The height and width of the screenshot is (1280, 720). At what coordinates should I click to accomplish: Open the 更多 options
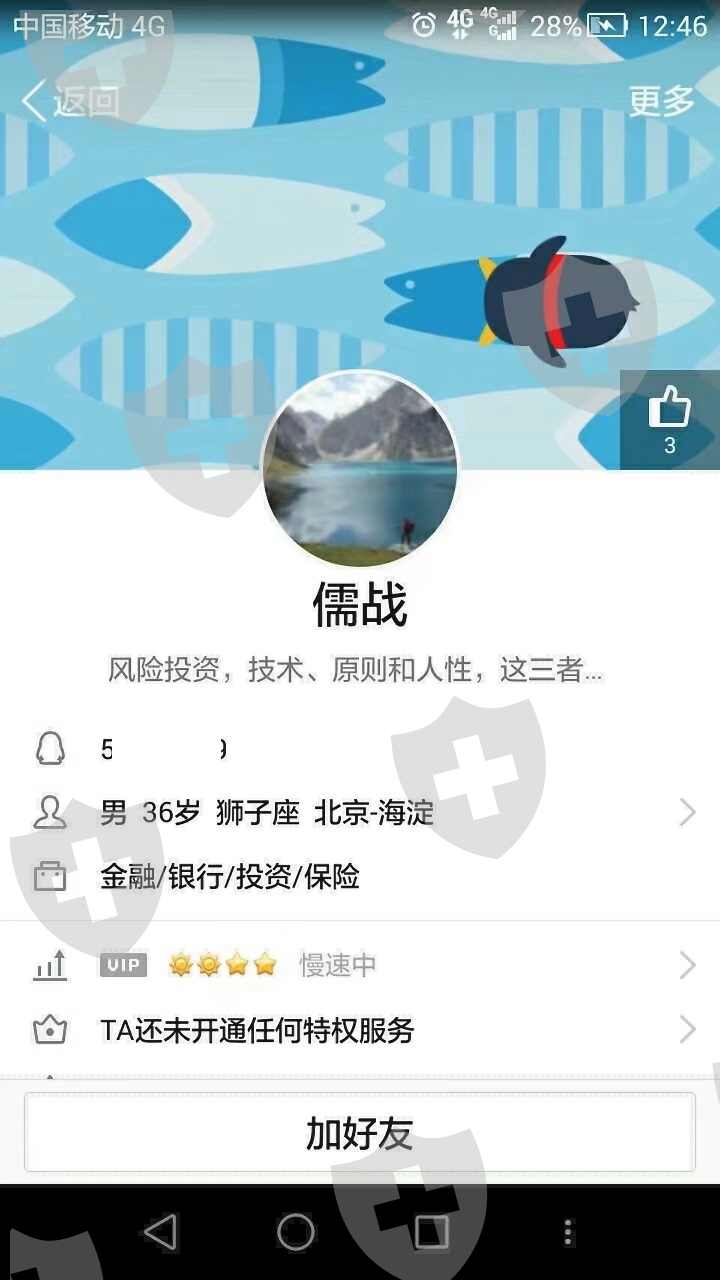(x=661, y=100)
